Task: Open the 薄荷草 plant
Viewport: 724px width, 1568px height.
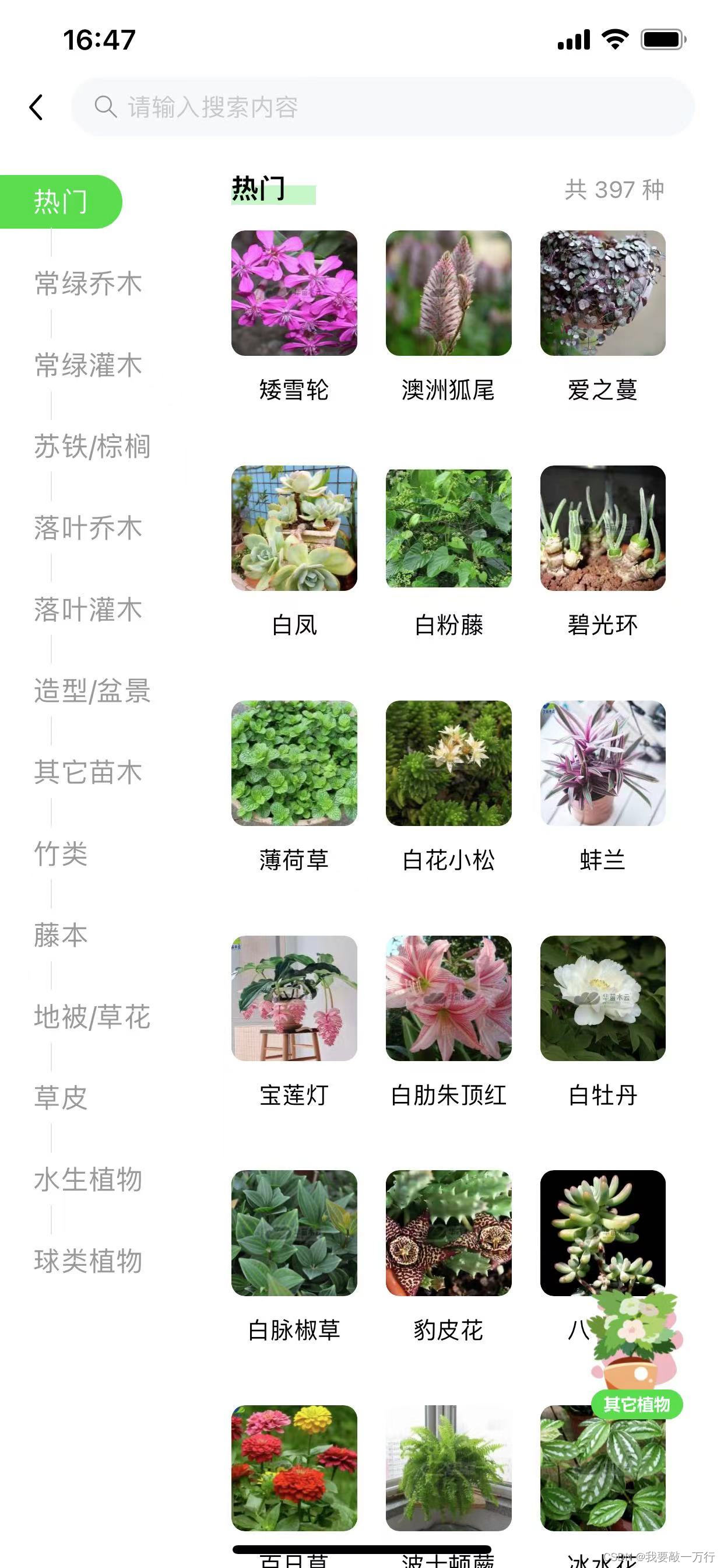Action: [294, 764]
